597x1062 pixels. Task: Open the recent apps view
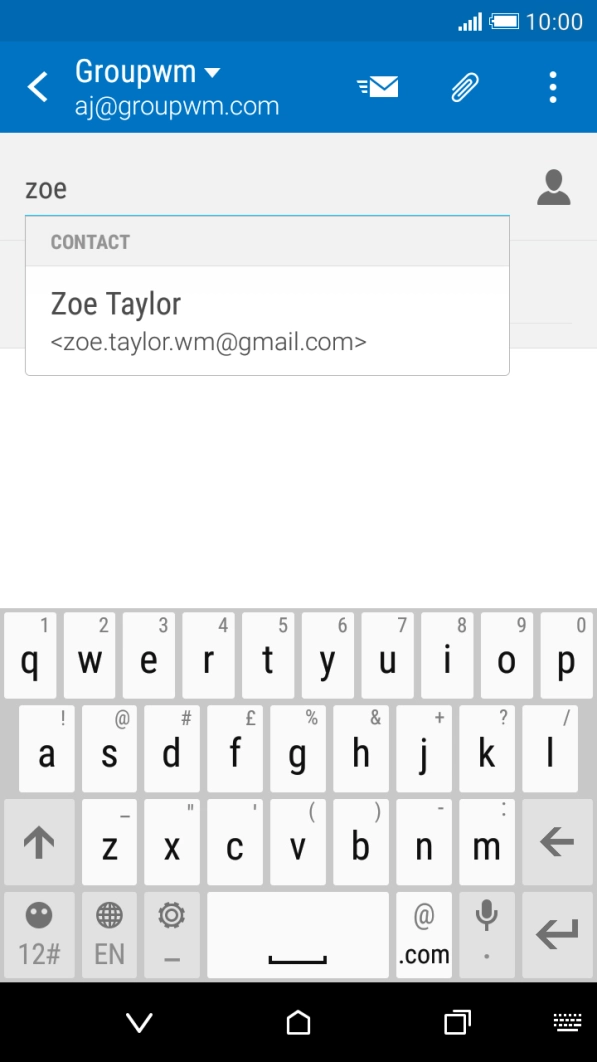(x=457, y=1022)
